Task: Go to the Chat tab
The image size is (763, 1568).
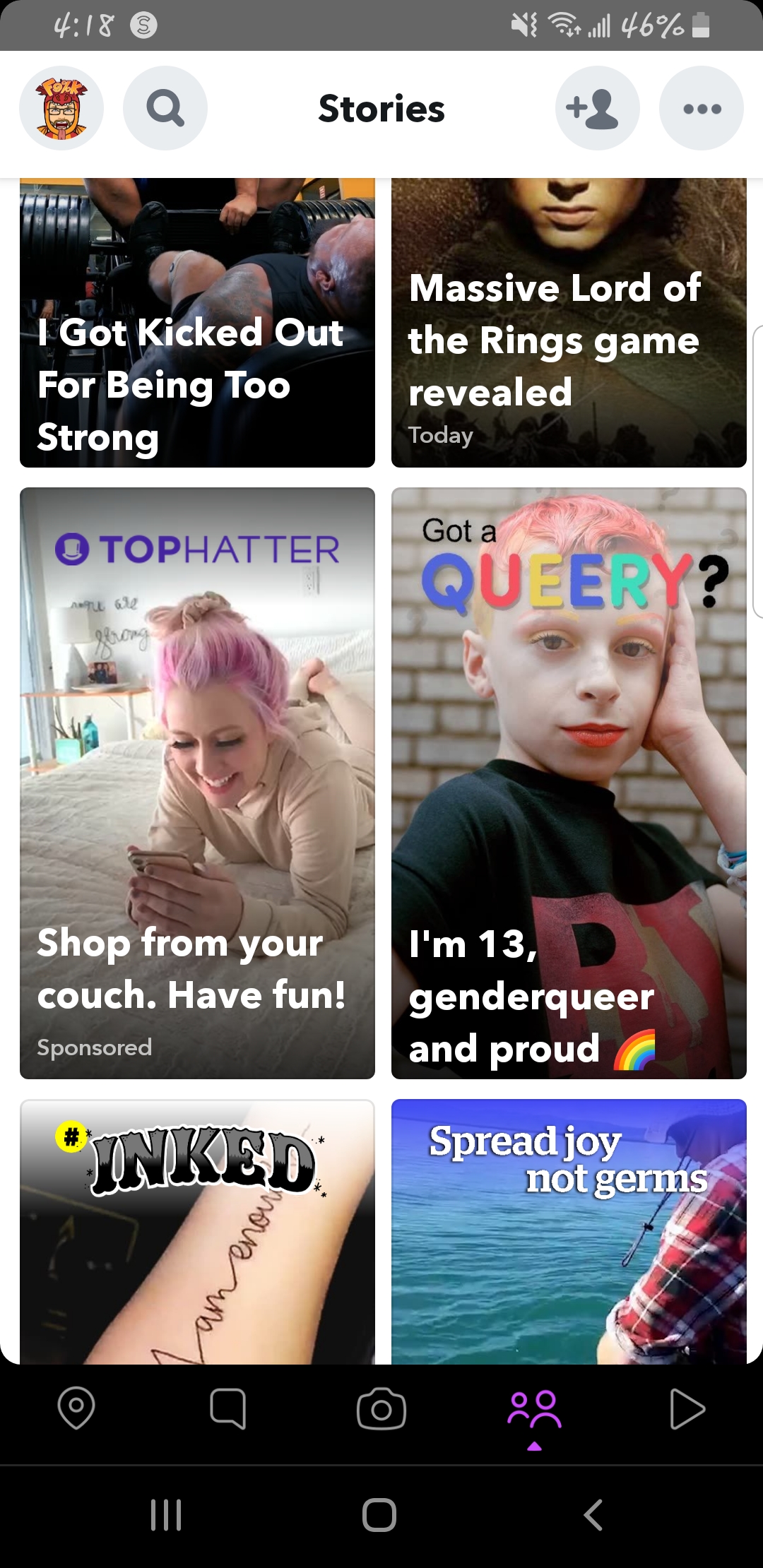Action: (x=227, y=1409)
